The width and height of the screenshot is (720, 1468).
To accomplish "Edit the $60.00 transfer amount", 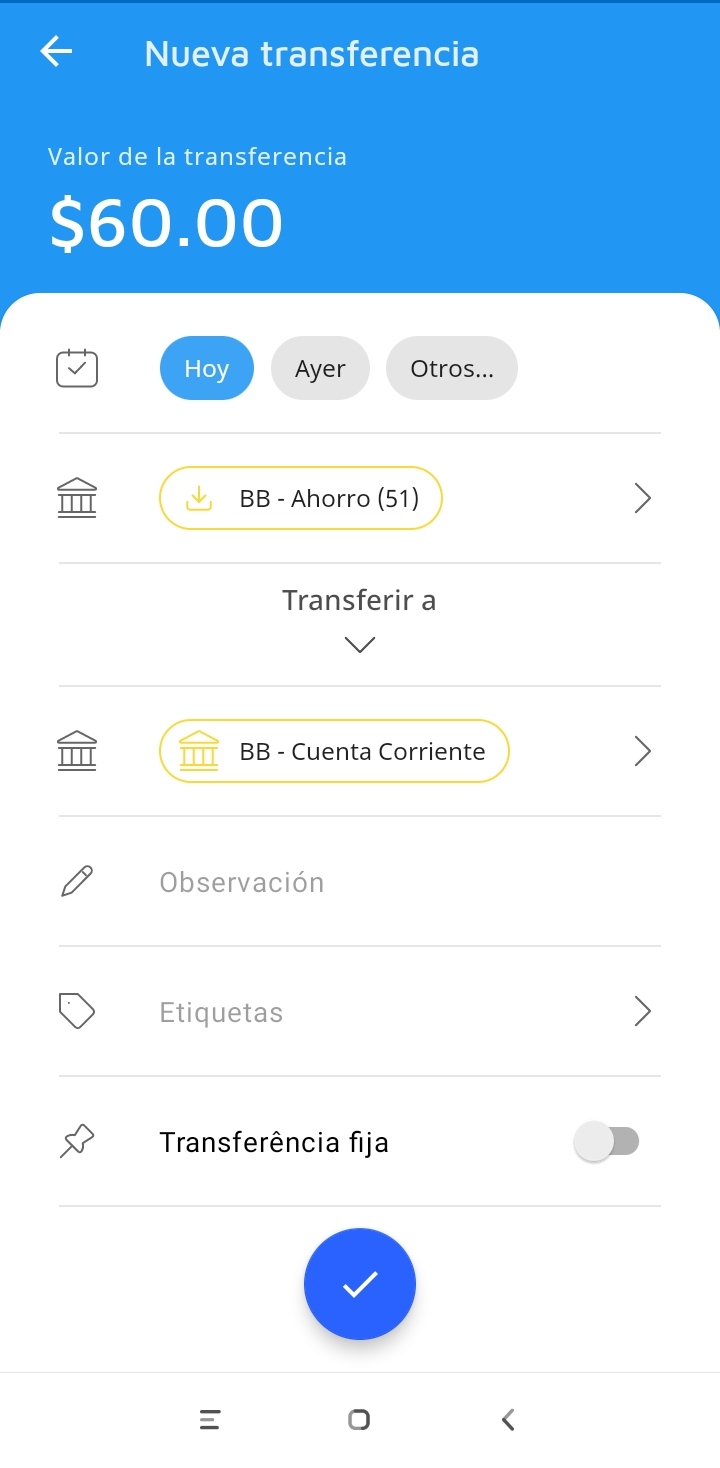I will click(x=167, y=223).
